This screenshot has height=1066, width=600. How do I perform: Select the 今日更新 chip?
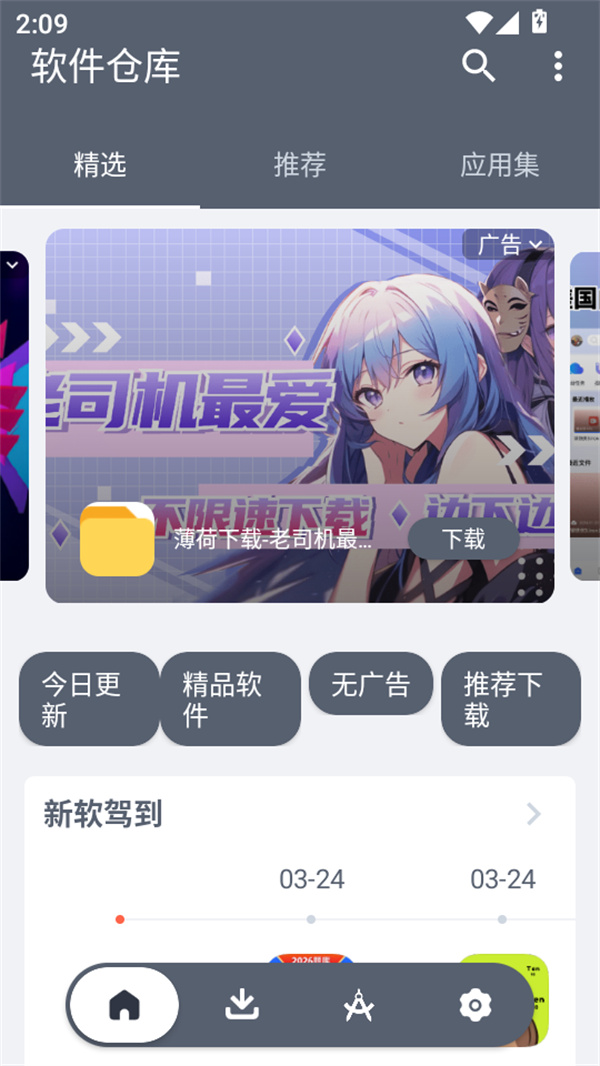pos(88,699)
